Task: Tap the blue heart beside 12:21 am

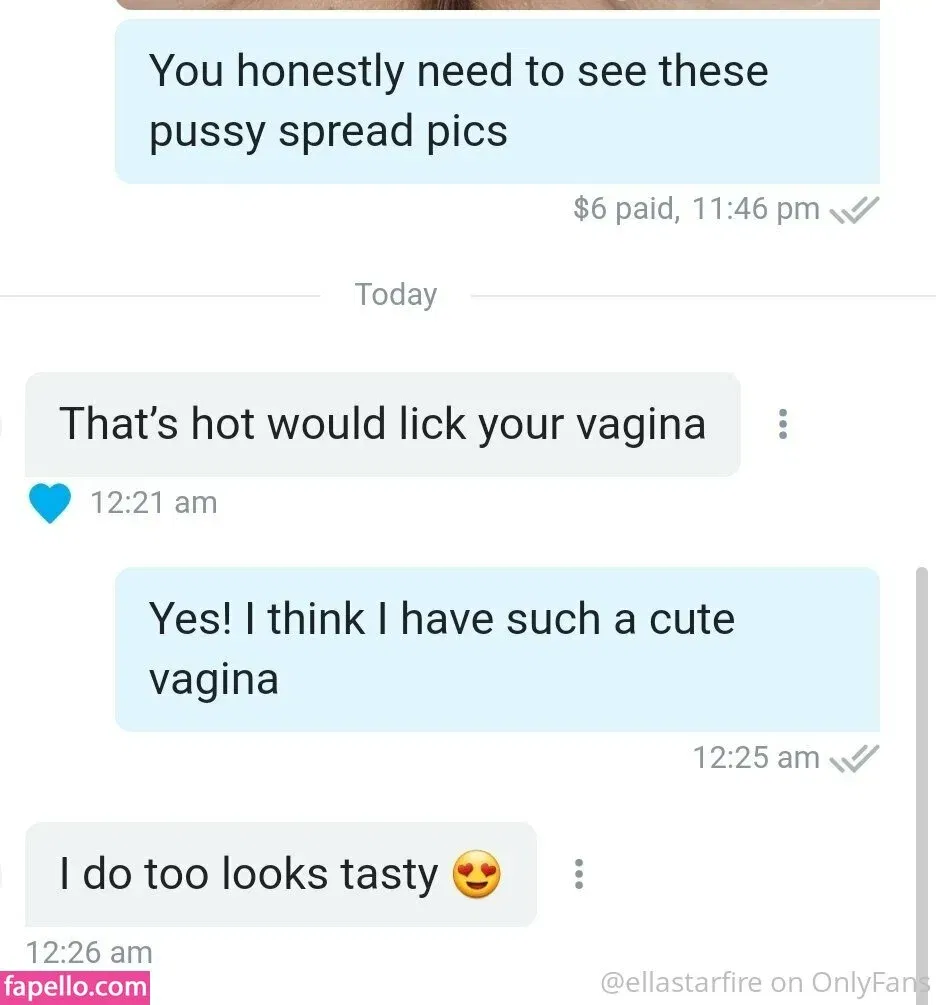Action: click(50, 502)
